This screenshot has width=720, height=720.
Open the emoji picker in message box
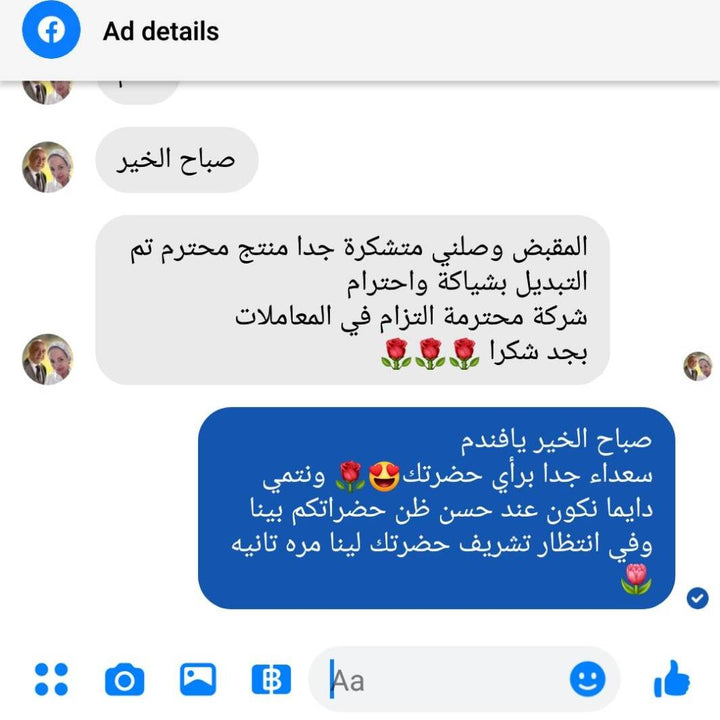tap(587, 680)
